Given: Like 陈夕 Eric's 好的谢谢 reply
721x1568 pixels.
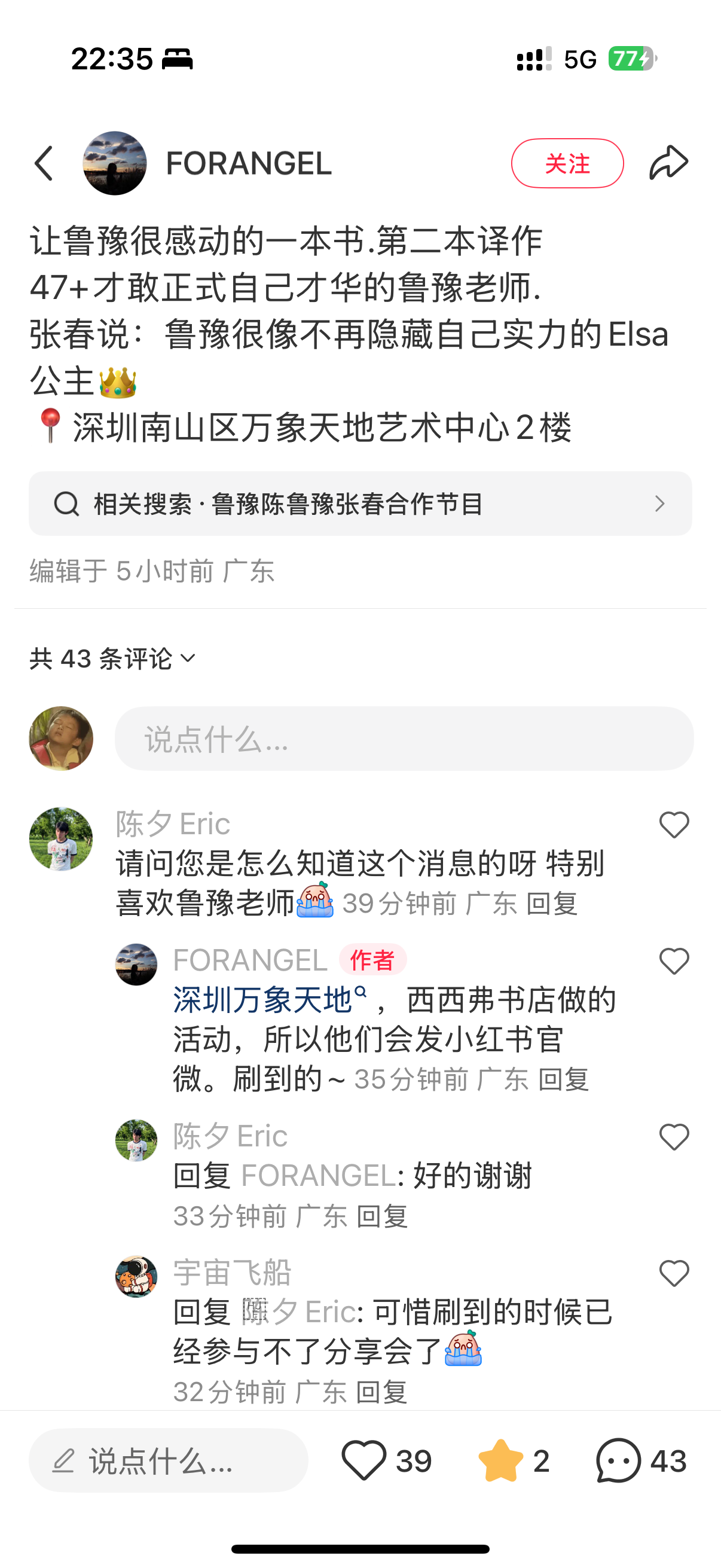Looking at the screenshot, I should [674, 1136].
